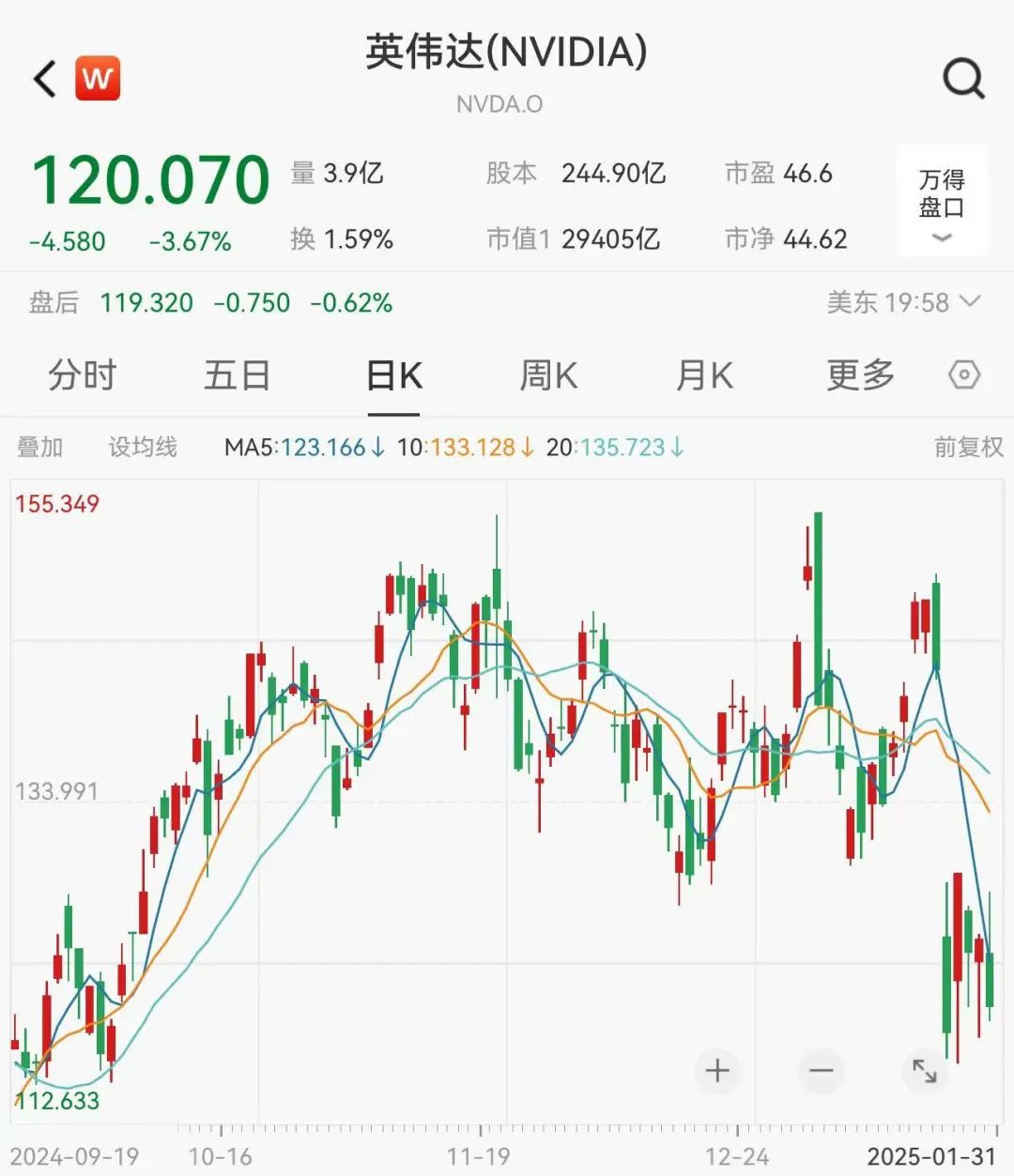Open the red W Wind logo icon

pos(98,79)
